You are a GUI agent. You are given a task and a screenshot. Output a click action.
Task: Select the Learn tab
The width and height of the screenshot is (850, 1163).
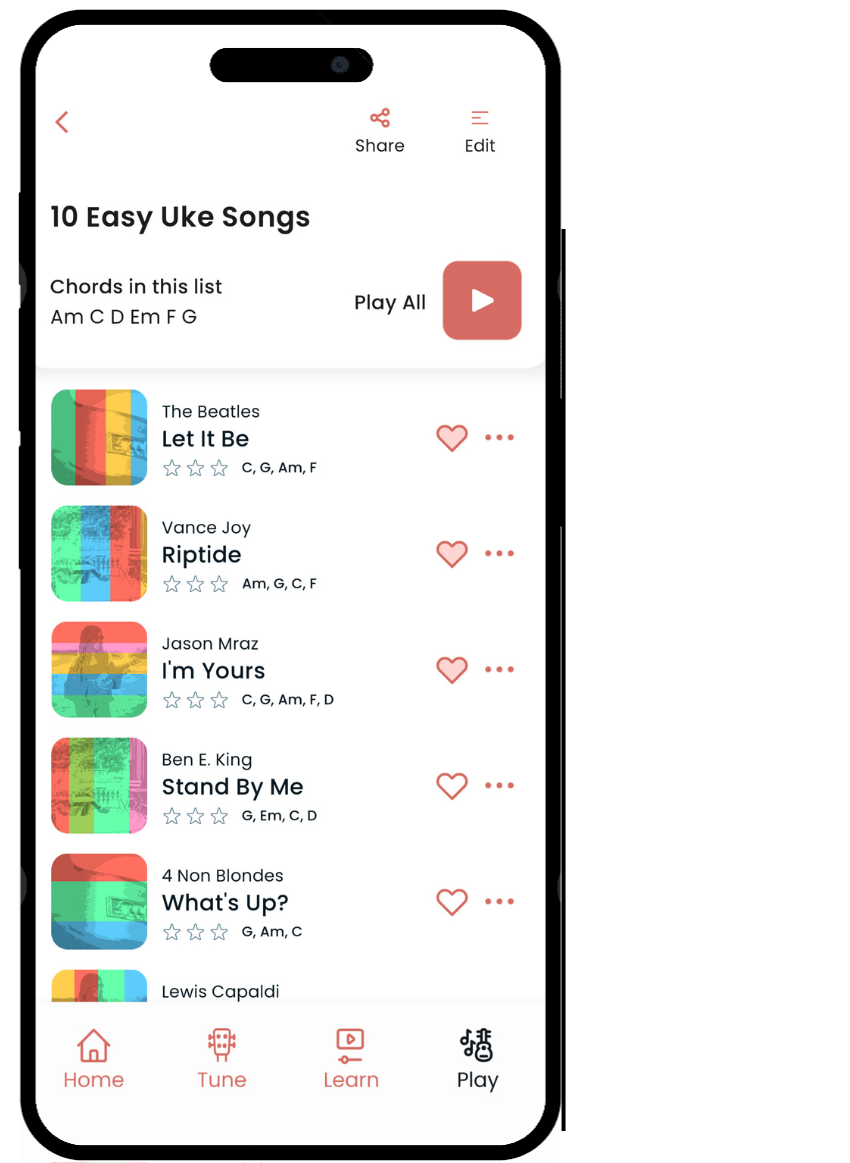pos(351,1059)
